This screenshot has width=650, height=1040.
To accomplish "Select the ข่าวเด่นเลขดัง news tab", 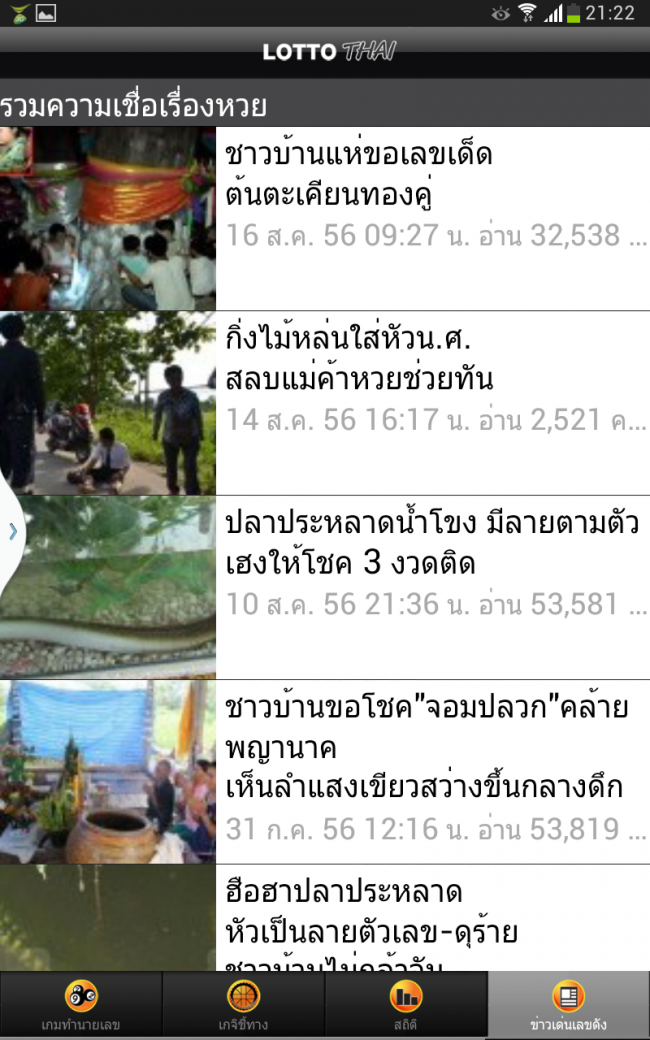I will [568, 1005].
